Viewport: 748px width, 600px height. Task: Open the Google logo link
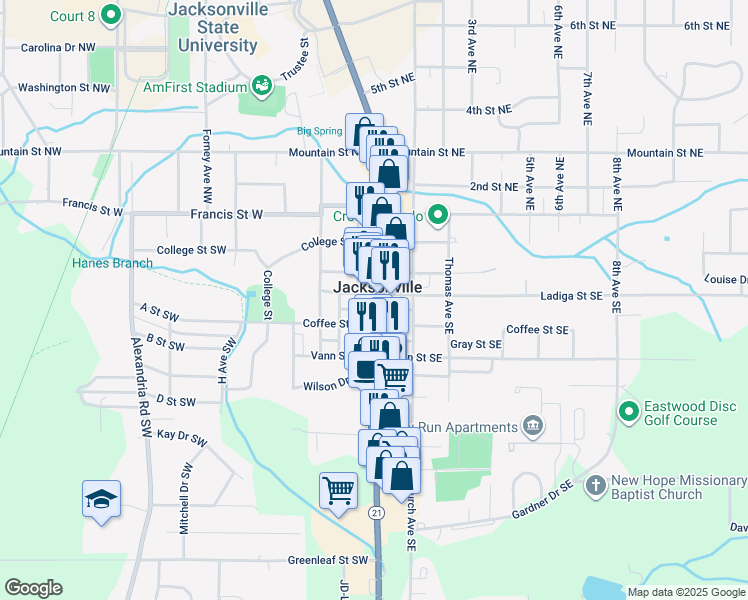tap(33, 588)
